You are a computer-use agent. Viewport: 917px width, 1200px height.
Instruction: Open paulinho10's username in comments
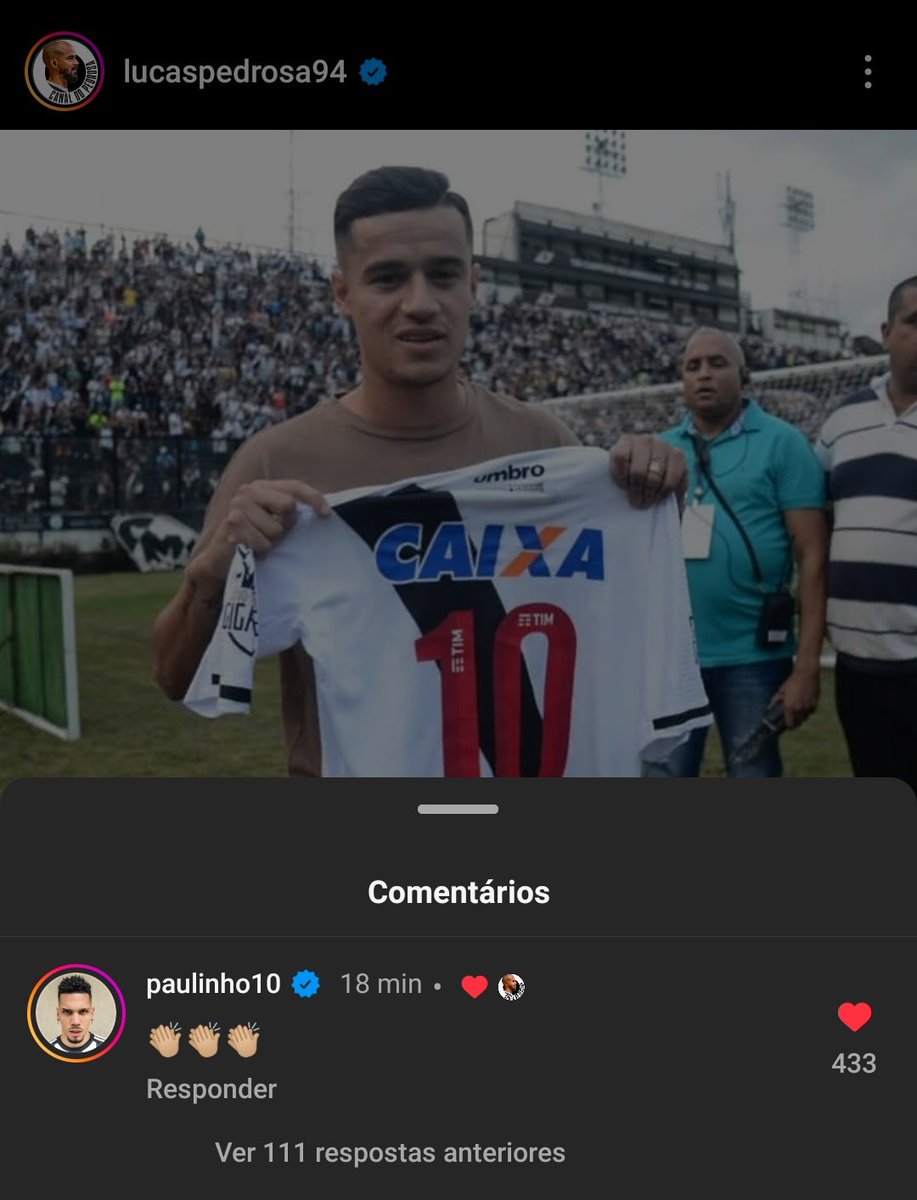pos(213,984)
